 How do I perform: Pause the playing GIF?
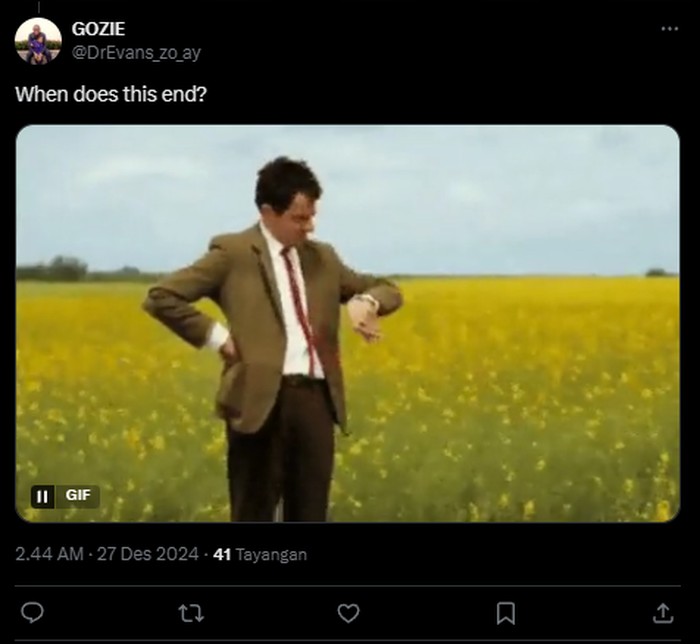click(43, 495)
